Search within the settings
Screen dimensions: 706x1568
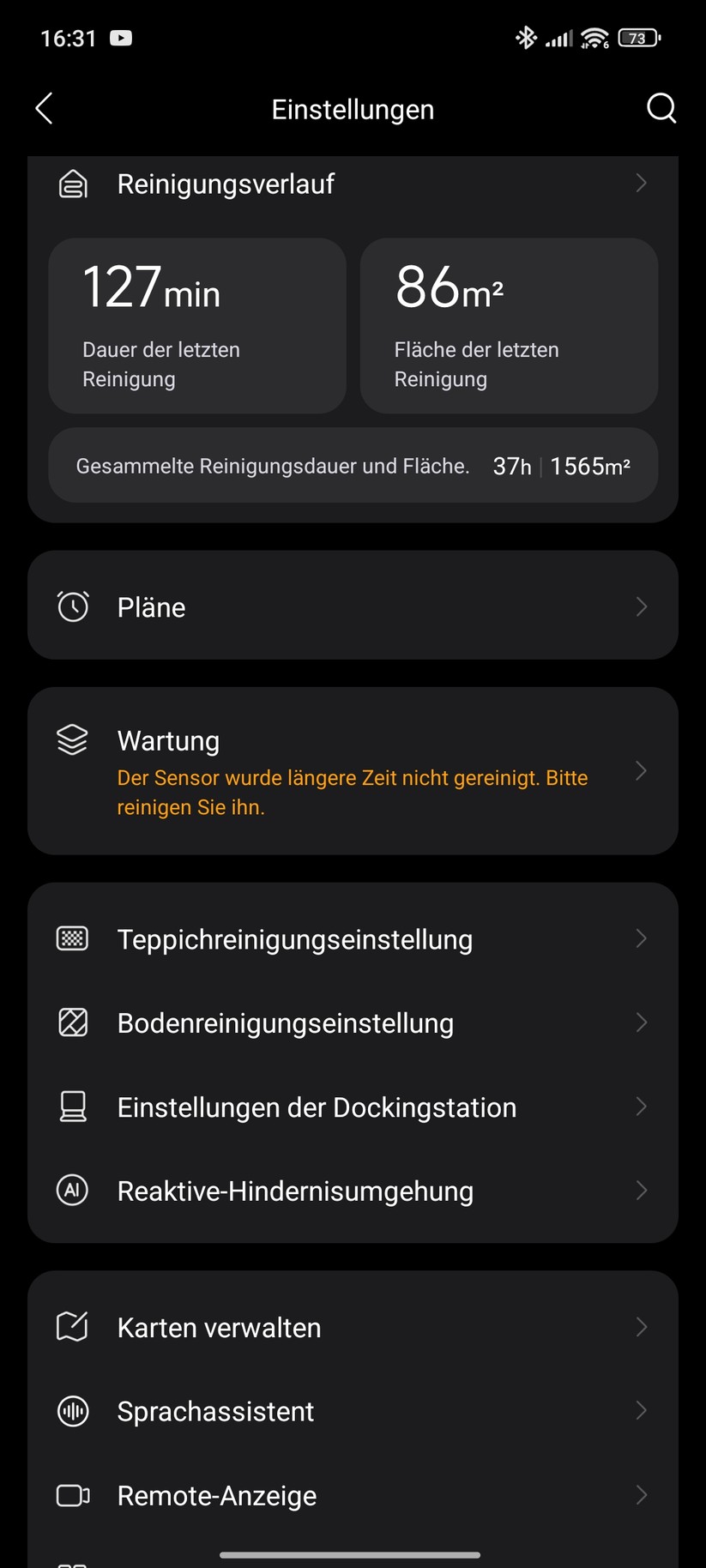[661, 109]
